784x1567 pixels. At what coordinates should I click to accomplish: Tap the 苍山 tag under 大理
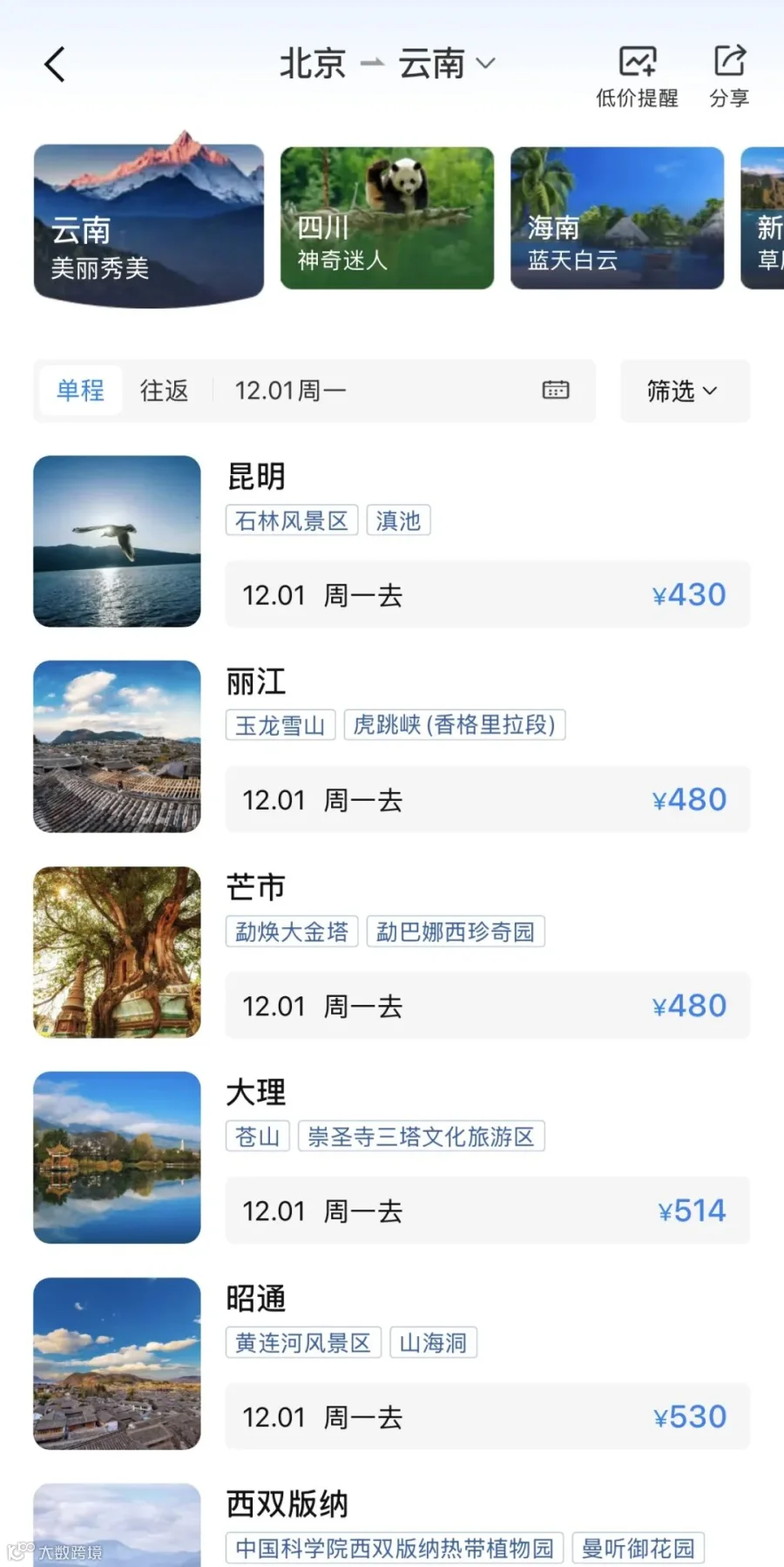point(258,1136)
